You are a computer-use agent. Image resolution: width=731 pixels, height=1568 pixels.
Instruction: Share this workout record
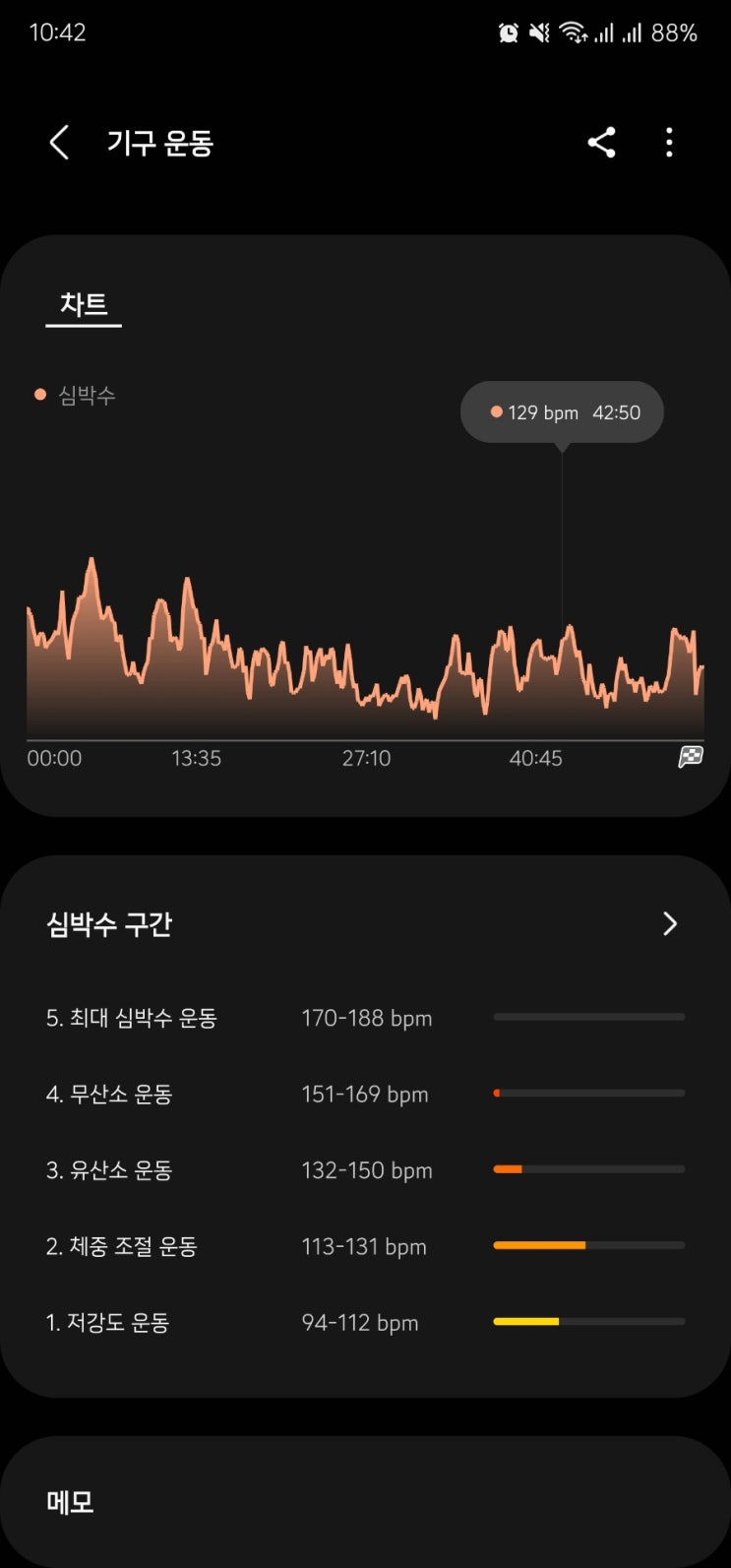pyautogui.click(x=601, y=143)
